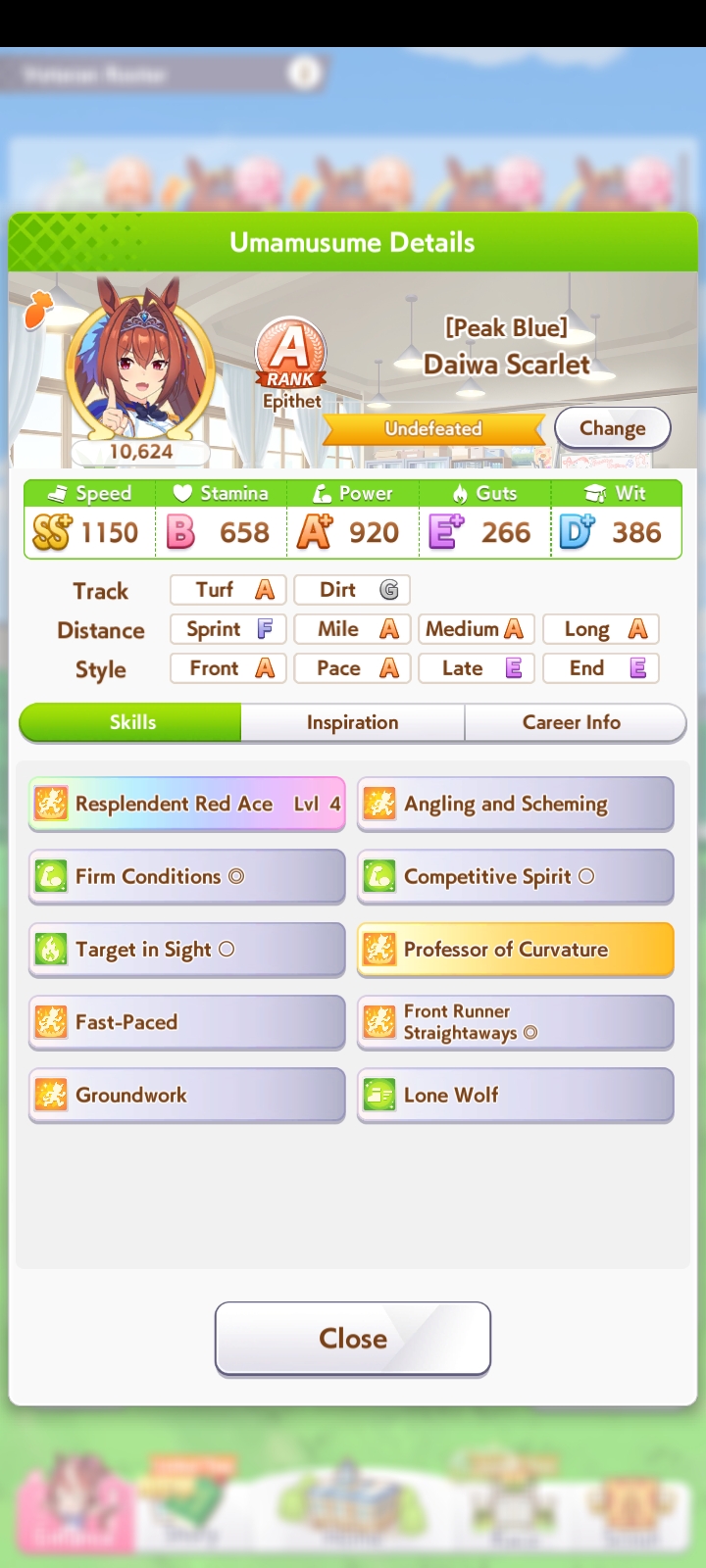View Resplendent Red Ace skill details
This screenshot has height=1568, width=706.
click(186, 804)
